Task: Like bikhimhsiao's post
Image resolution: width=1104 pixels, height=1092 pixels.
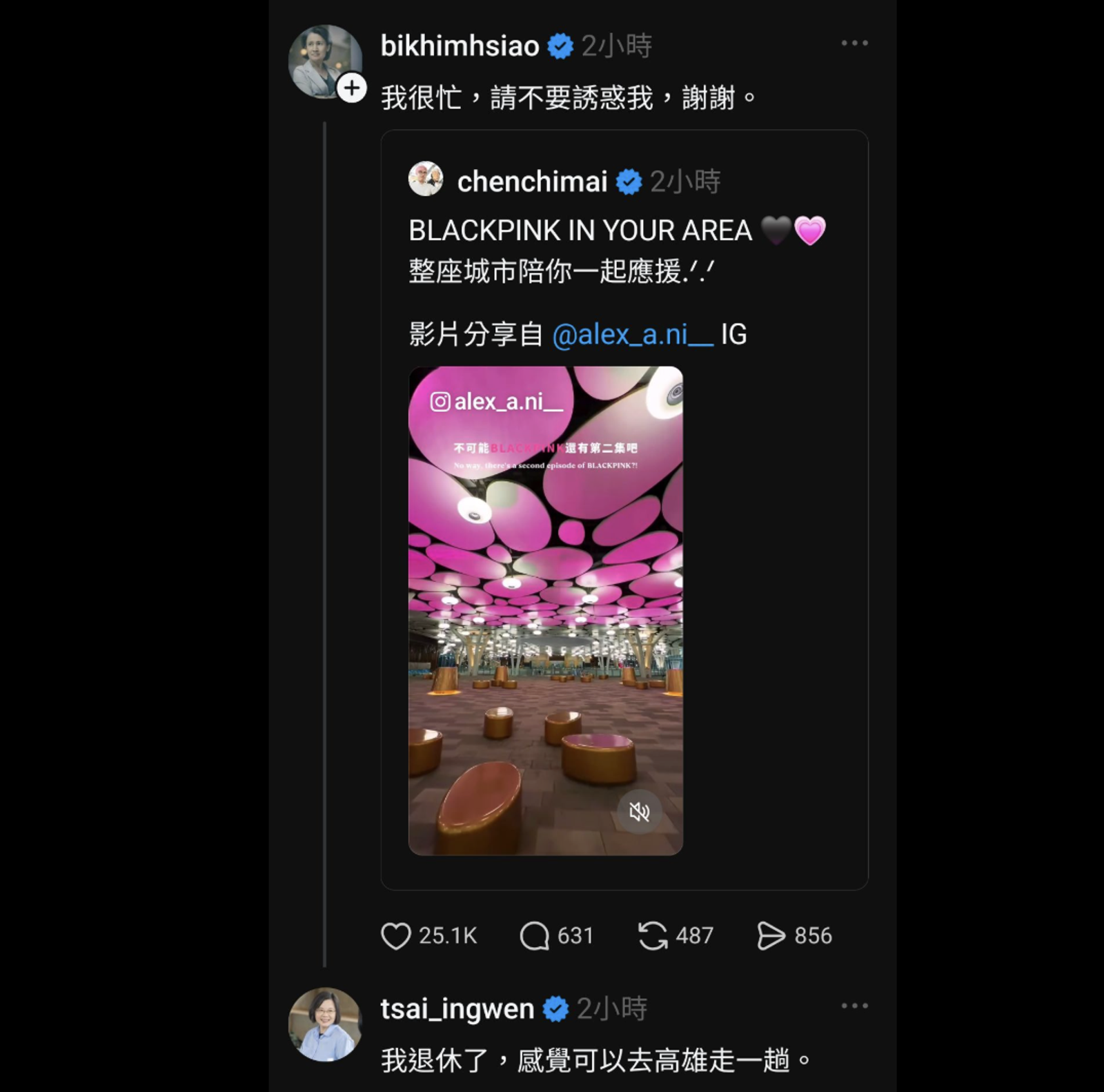Action: tap(396, 936)
